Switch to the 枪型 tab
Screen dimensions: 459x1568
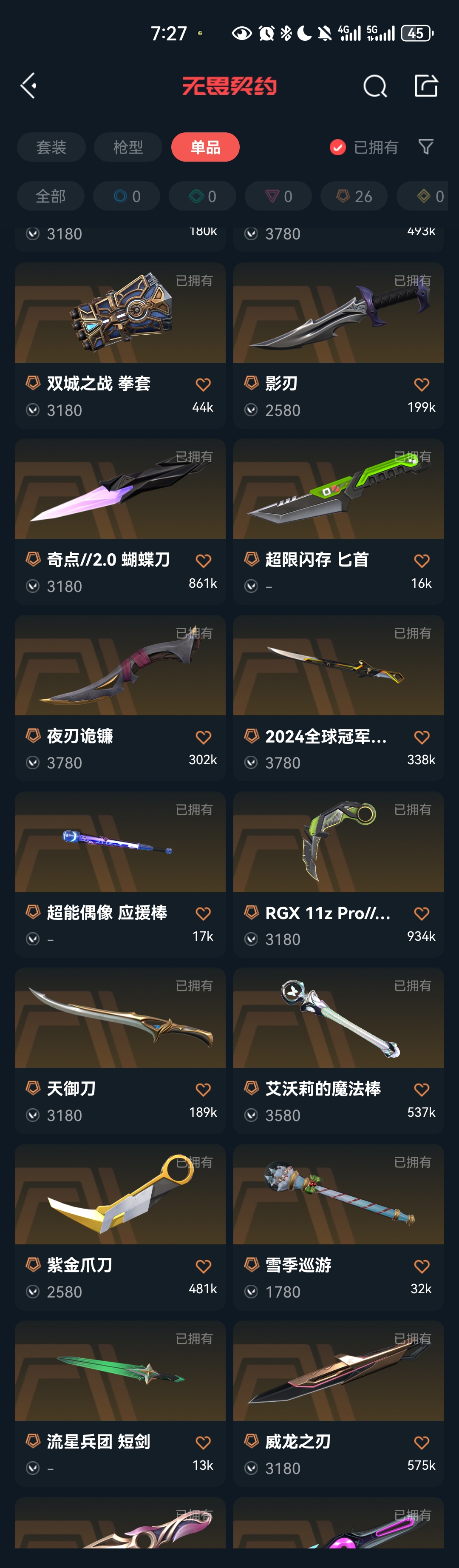(127, 147)
